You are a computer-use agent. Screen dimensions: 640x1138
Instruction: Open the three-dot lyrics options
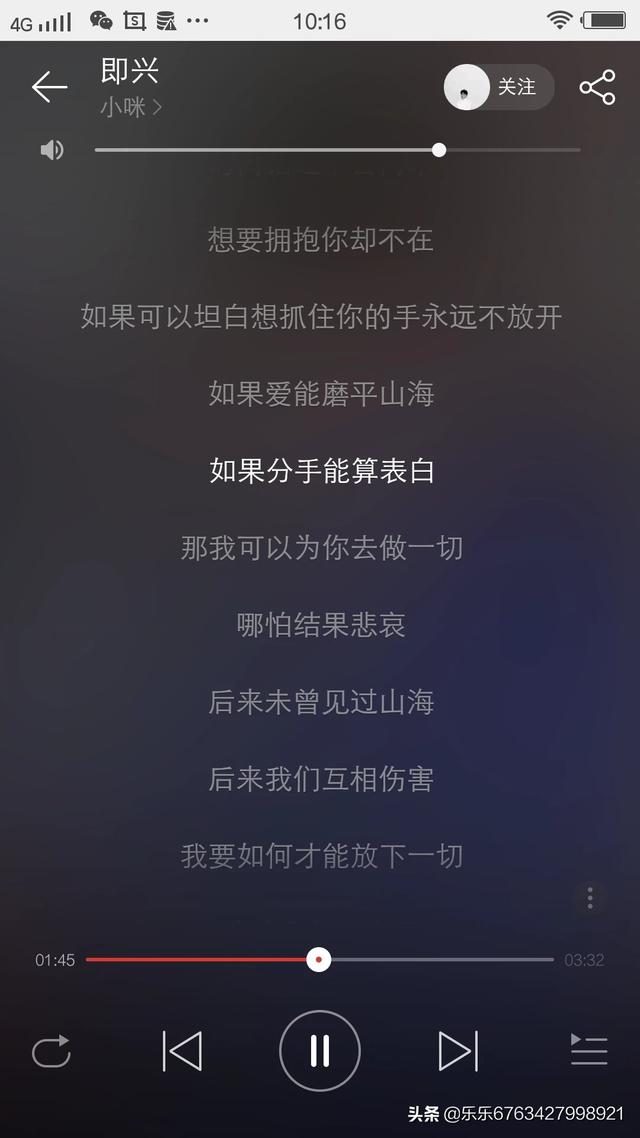tap(590, 898)
